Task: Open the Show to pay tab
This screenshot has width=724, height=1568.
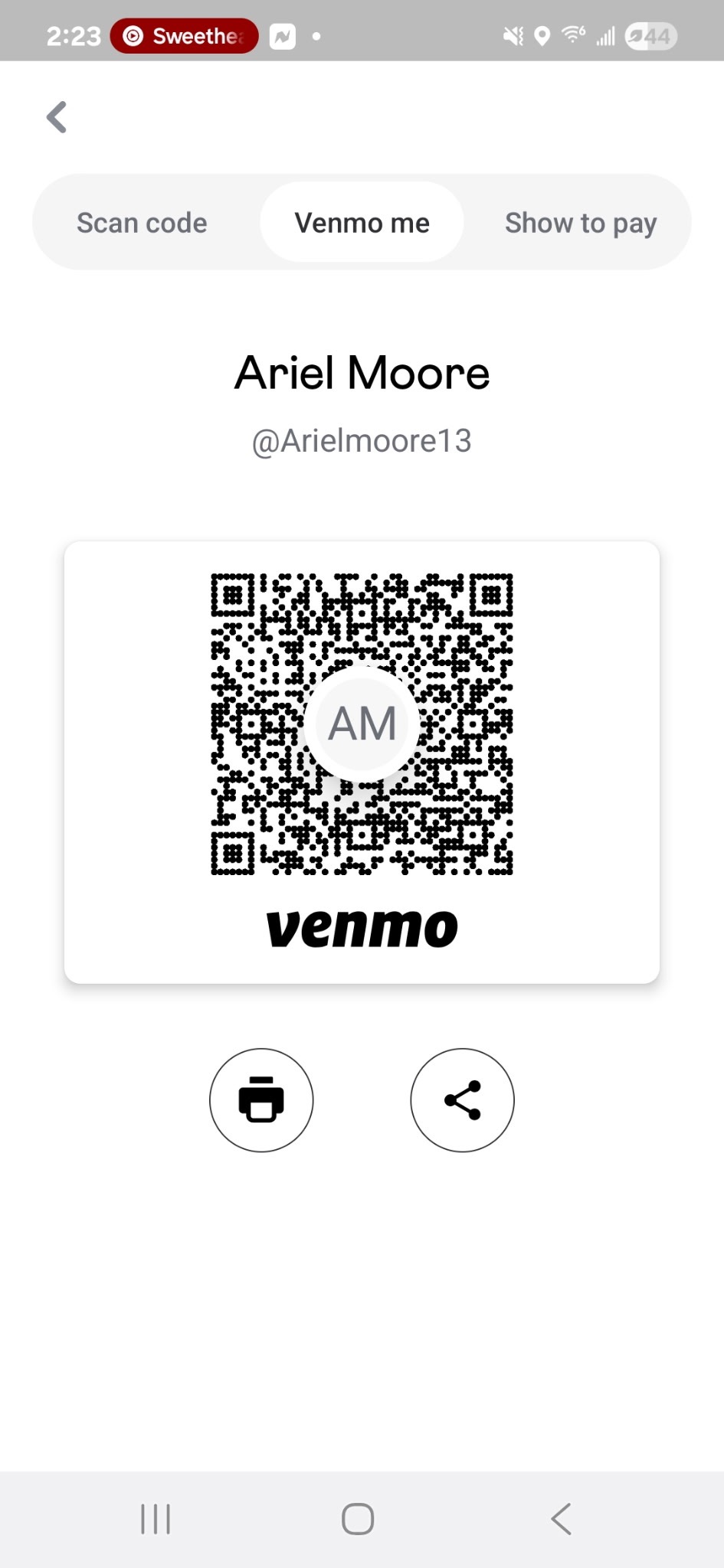Action: (580, 223)
